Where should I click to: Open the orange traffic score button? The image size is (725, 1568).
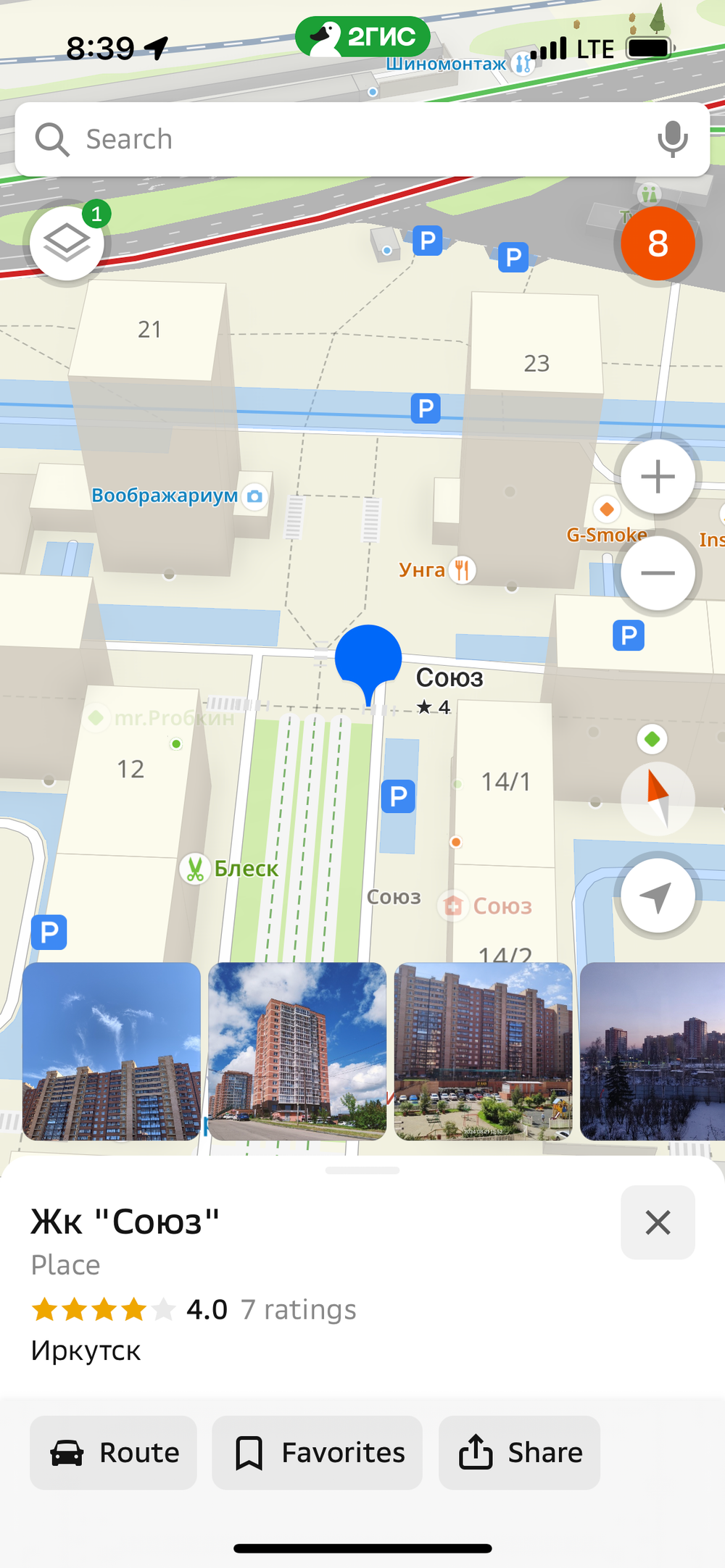658,243
